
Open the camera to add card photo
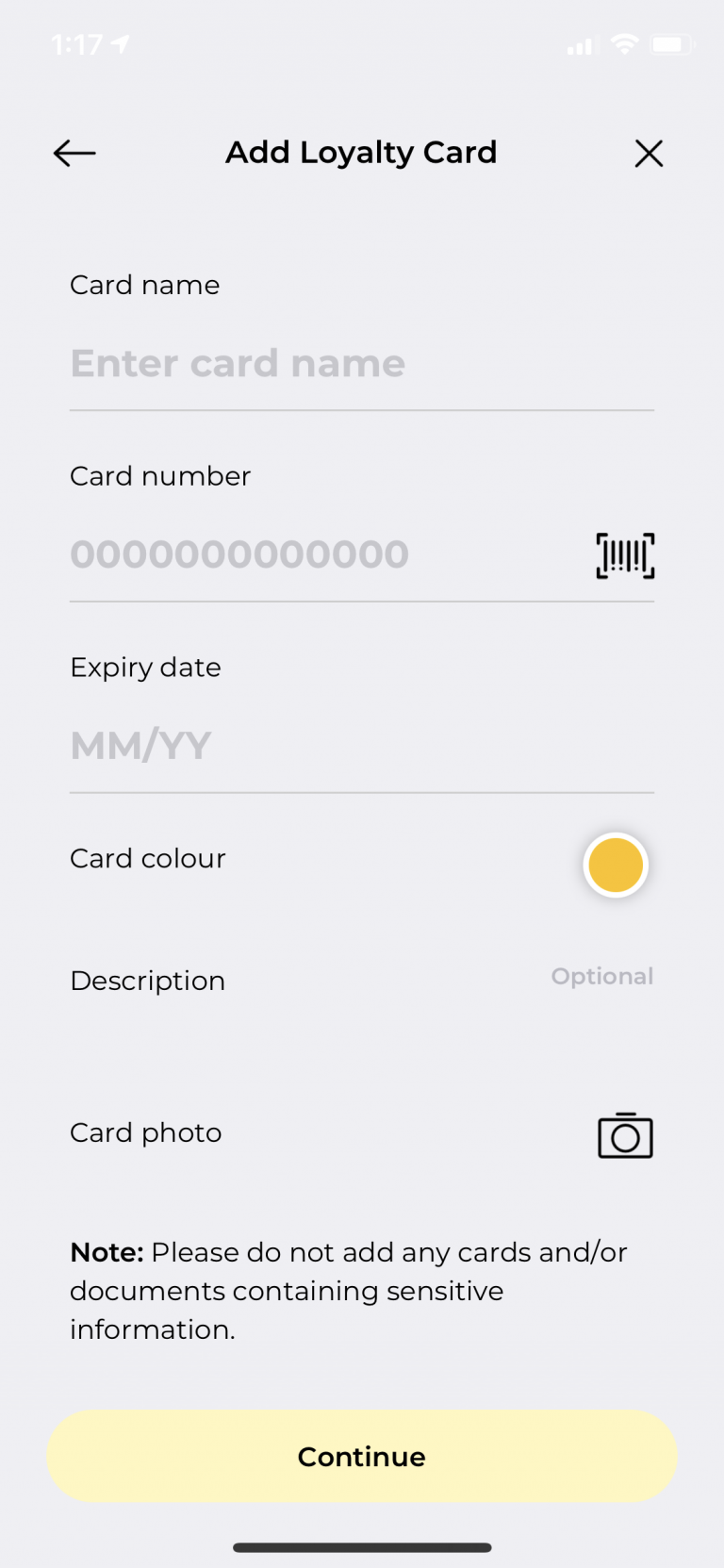(x=624, y=1135)
